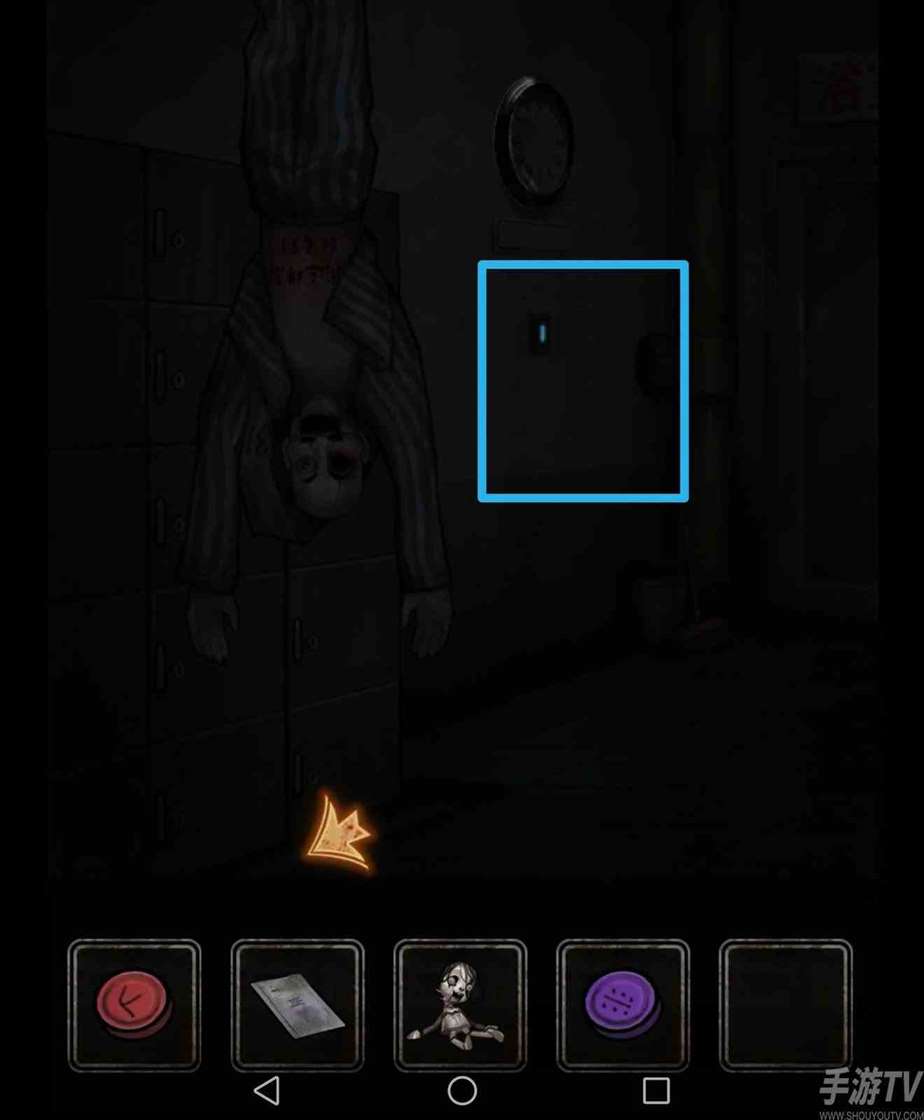Select the purple button inventory item

coord(622,1004)
